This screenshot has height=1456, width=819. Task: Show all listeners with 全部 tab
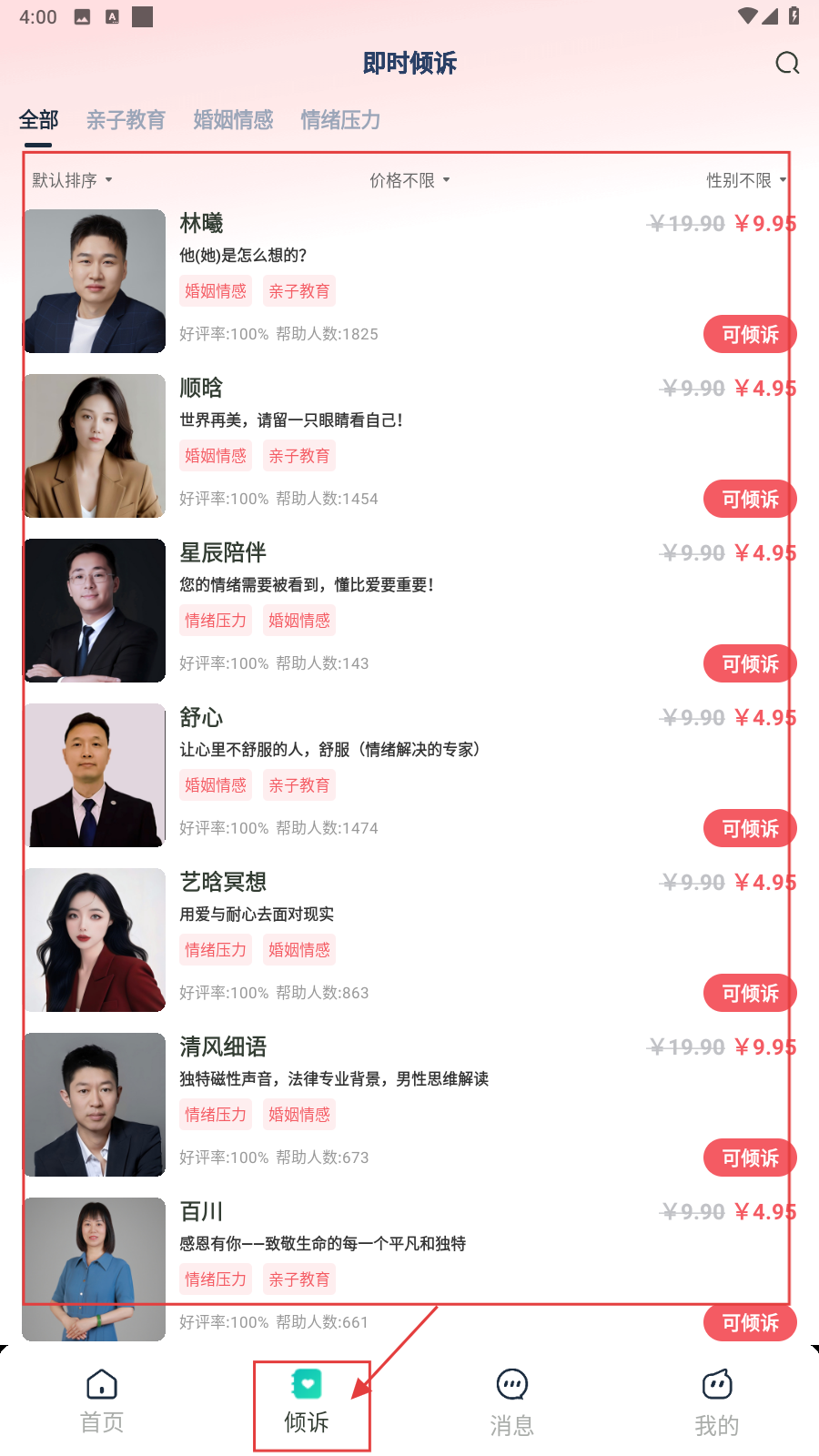tap(38, 120)
